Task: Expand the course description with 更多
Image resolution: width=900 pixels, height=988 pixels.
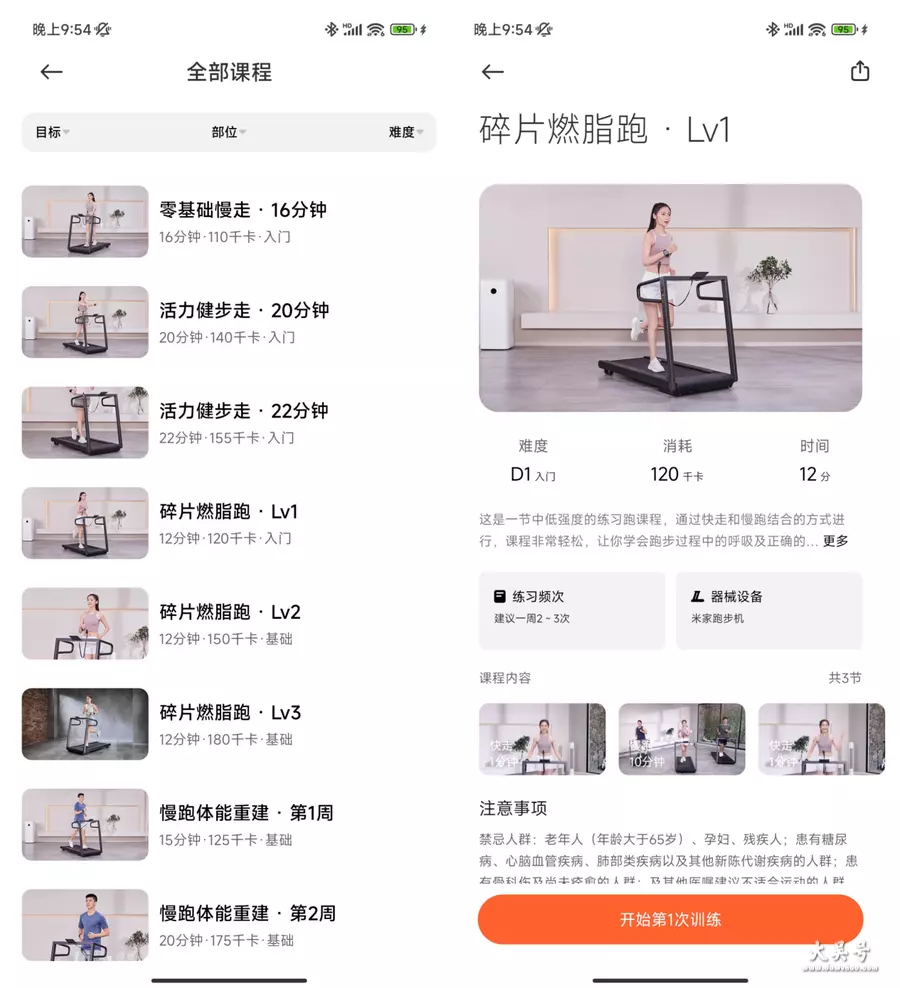Action: pyautogui.click(x=835, y=541)
